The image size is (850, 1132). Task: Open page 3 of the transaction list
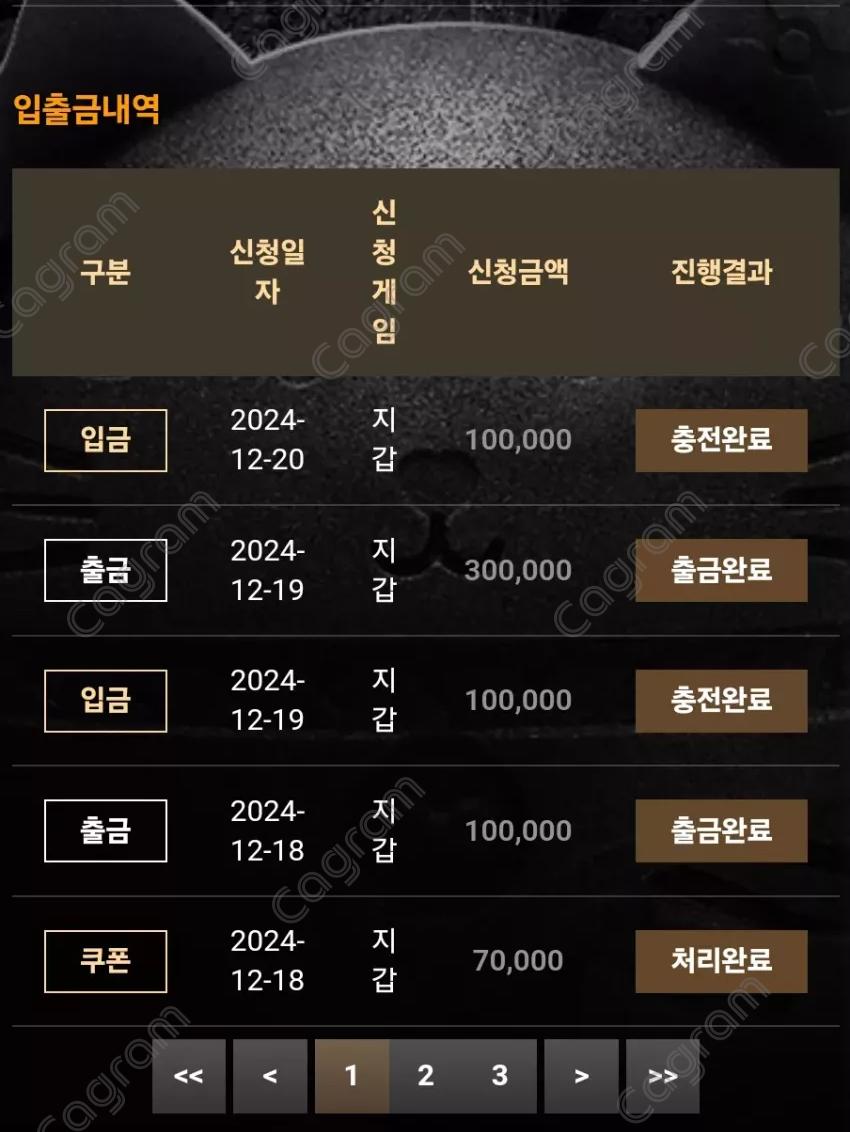[499, 1076]
